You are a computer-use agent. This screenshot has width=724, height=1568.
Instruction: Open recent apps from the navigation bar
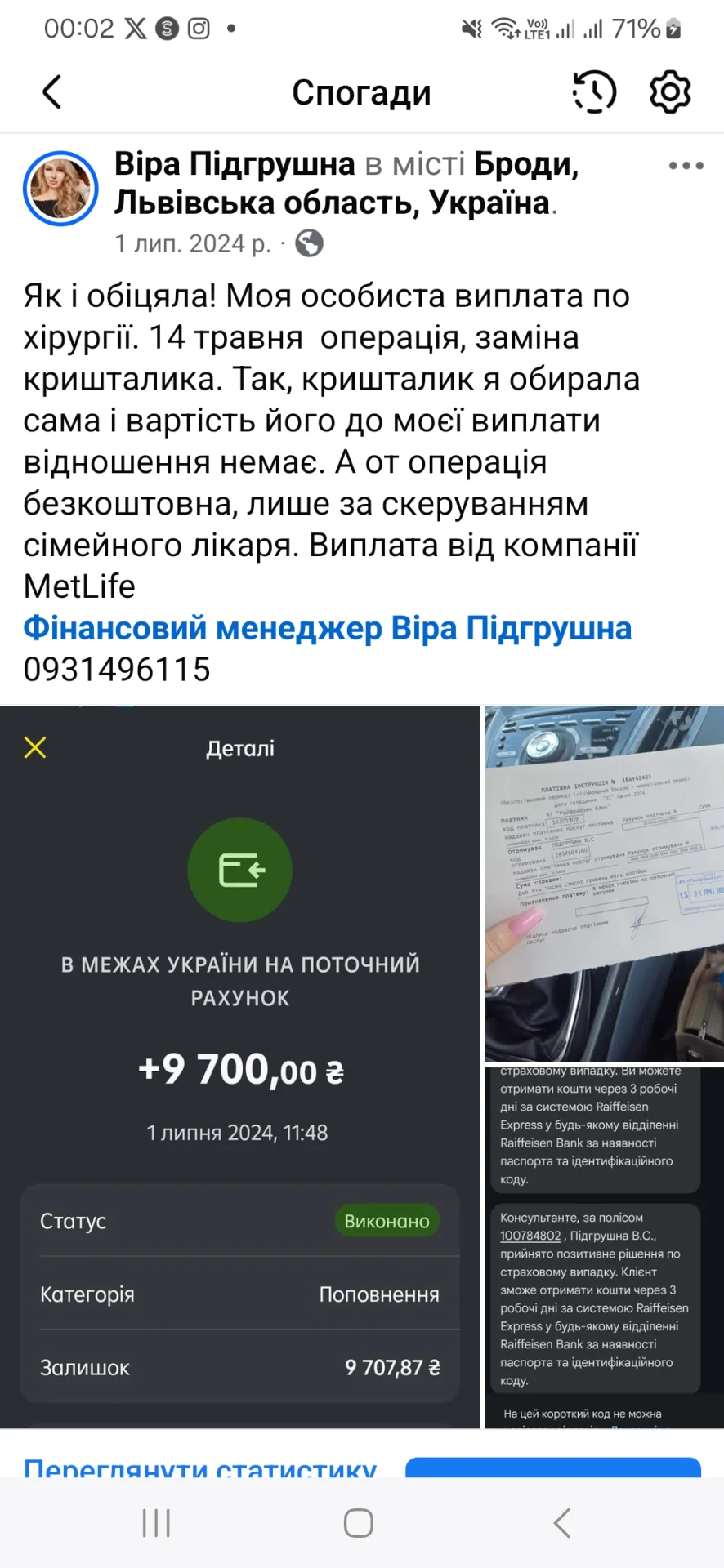[156, 1523]
